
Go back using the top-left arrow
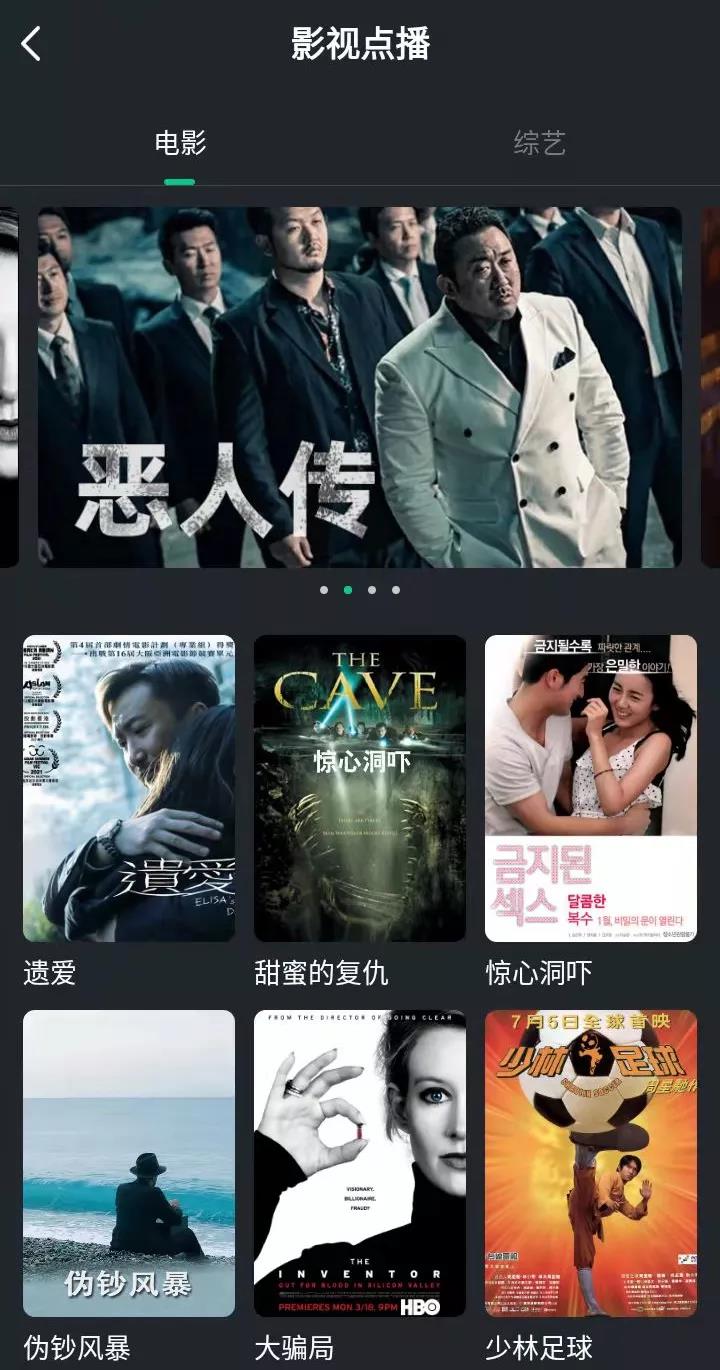click(x=32, y=44)
